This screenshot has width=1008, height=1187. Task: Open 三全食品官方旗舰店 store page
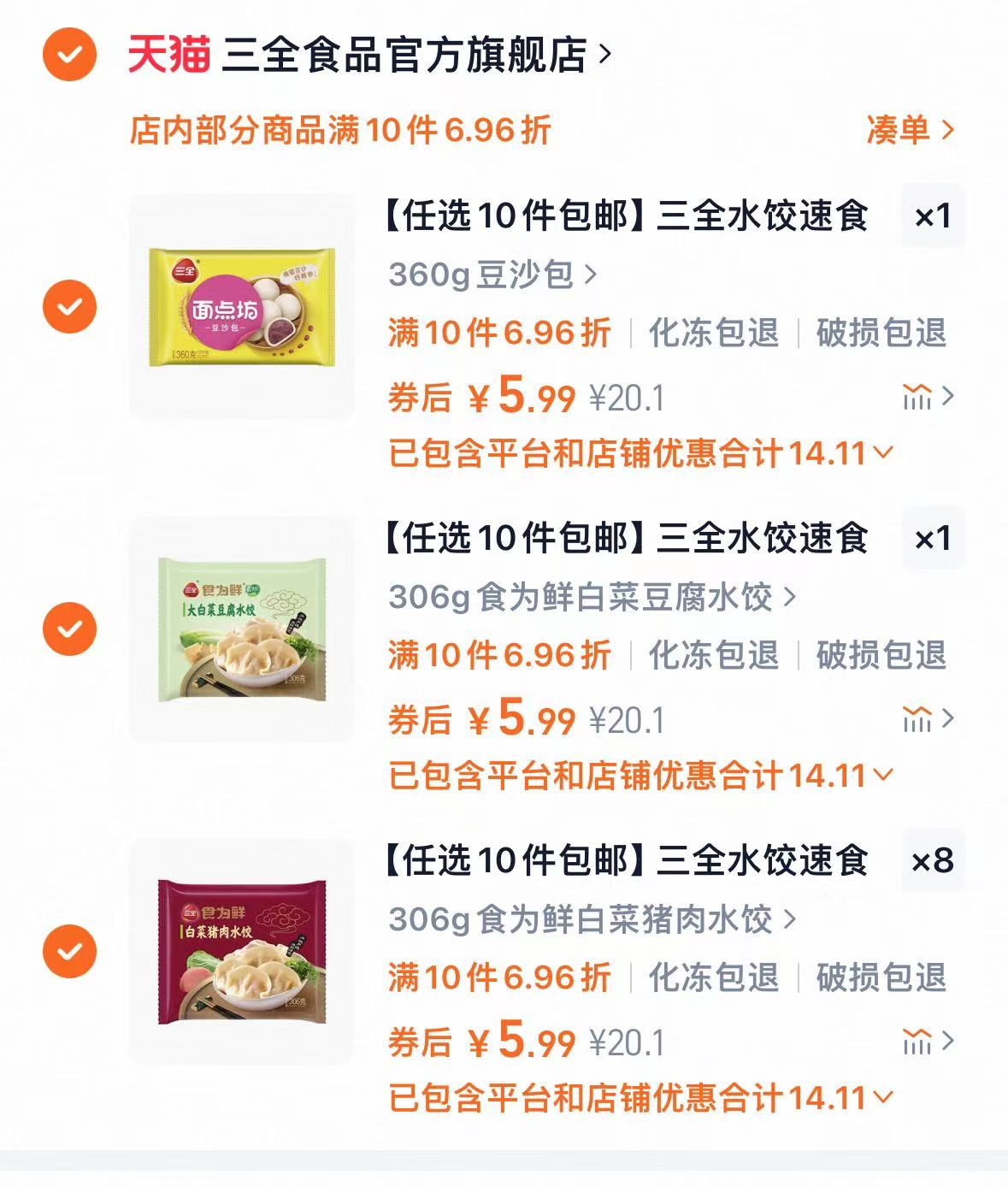pyautogui.click(x=410, y=53)
